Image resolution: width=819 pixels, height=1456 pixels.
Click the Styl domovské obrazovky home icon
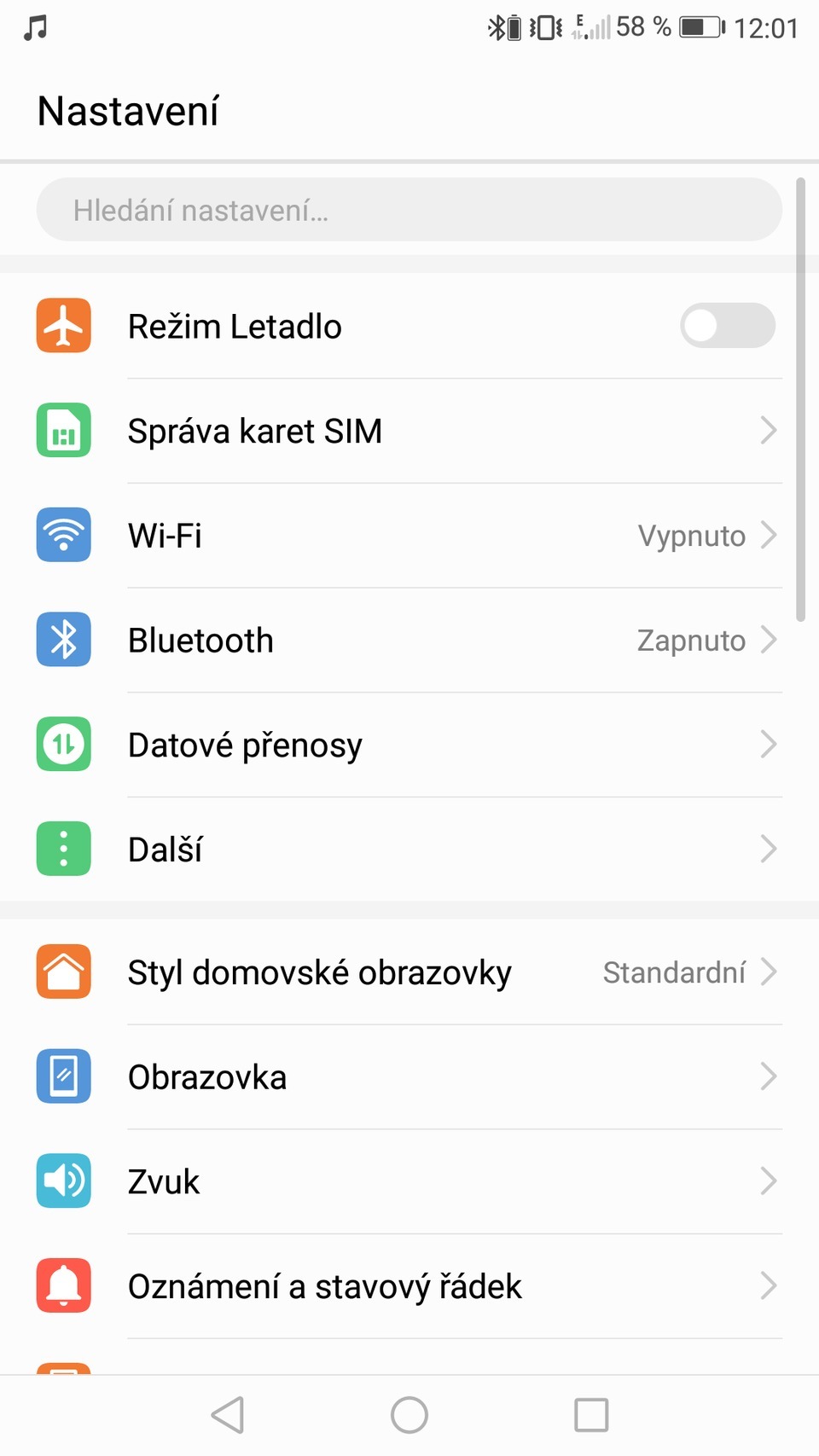point(62,972)
